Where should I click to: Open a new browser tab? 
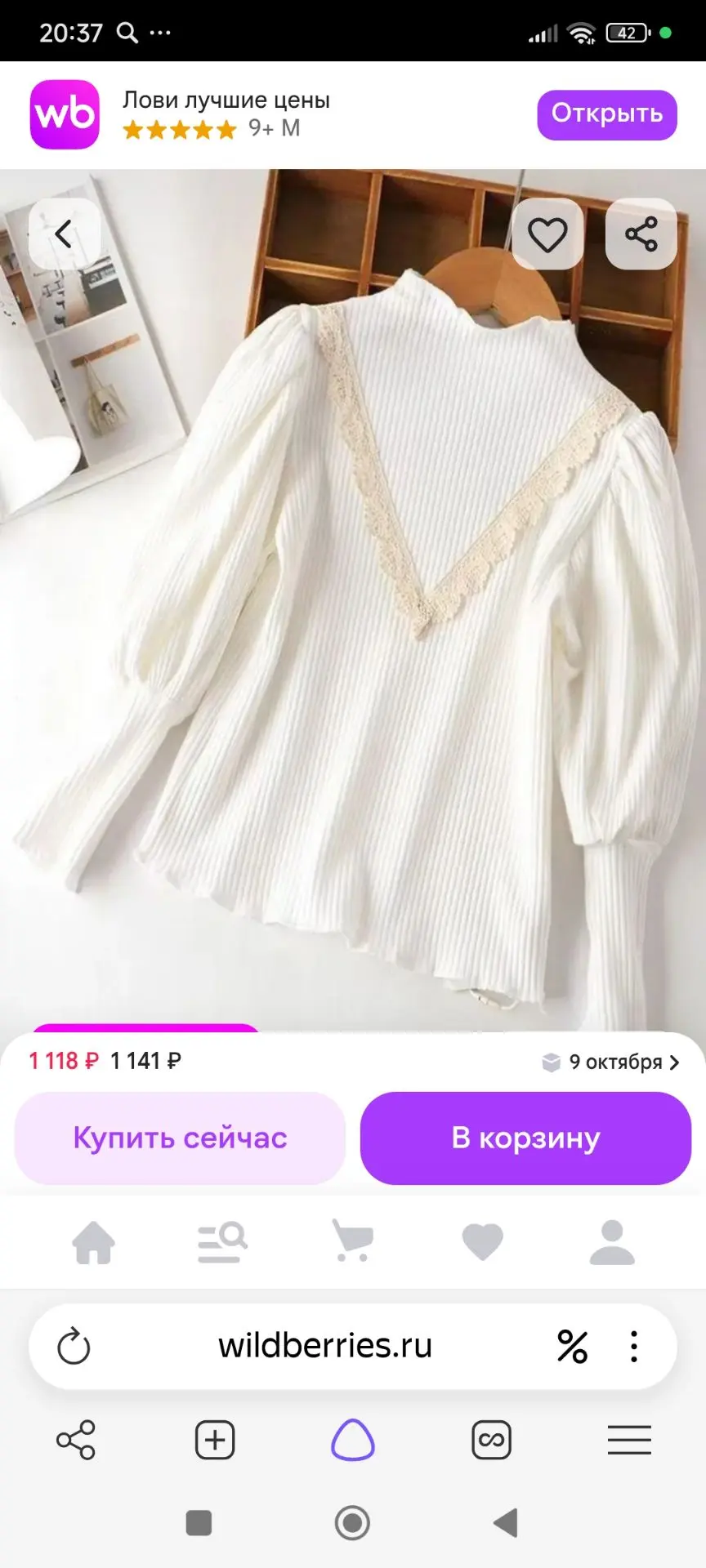click(215, 1440)
